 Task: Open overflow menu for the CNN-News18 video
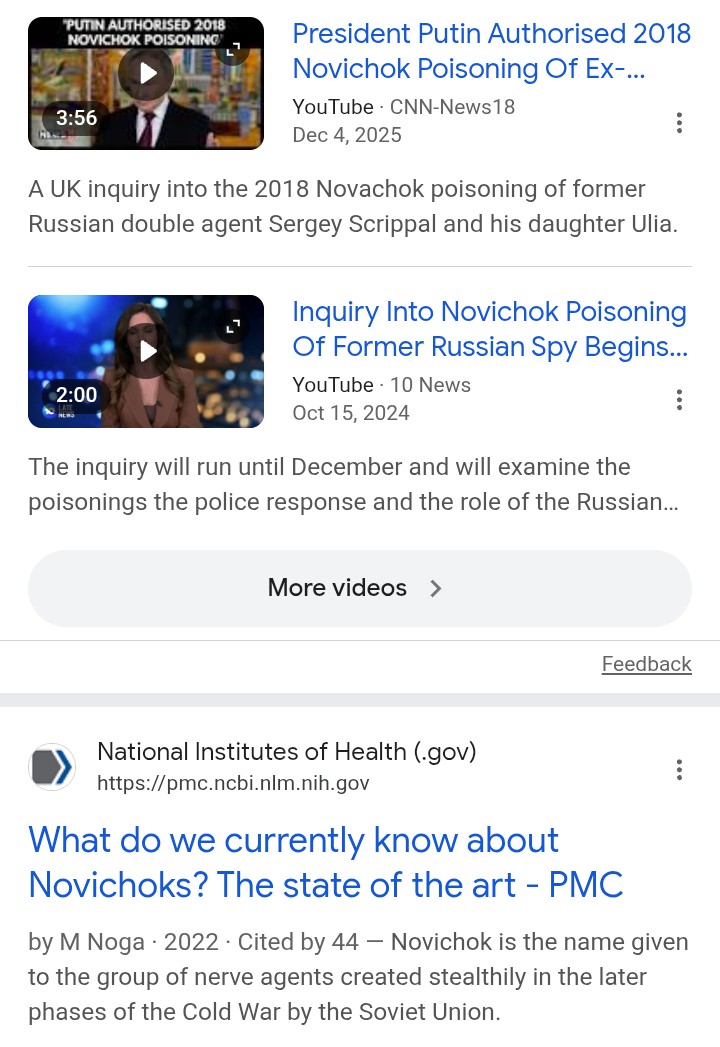679,123
